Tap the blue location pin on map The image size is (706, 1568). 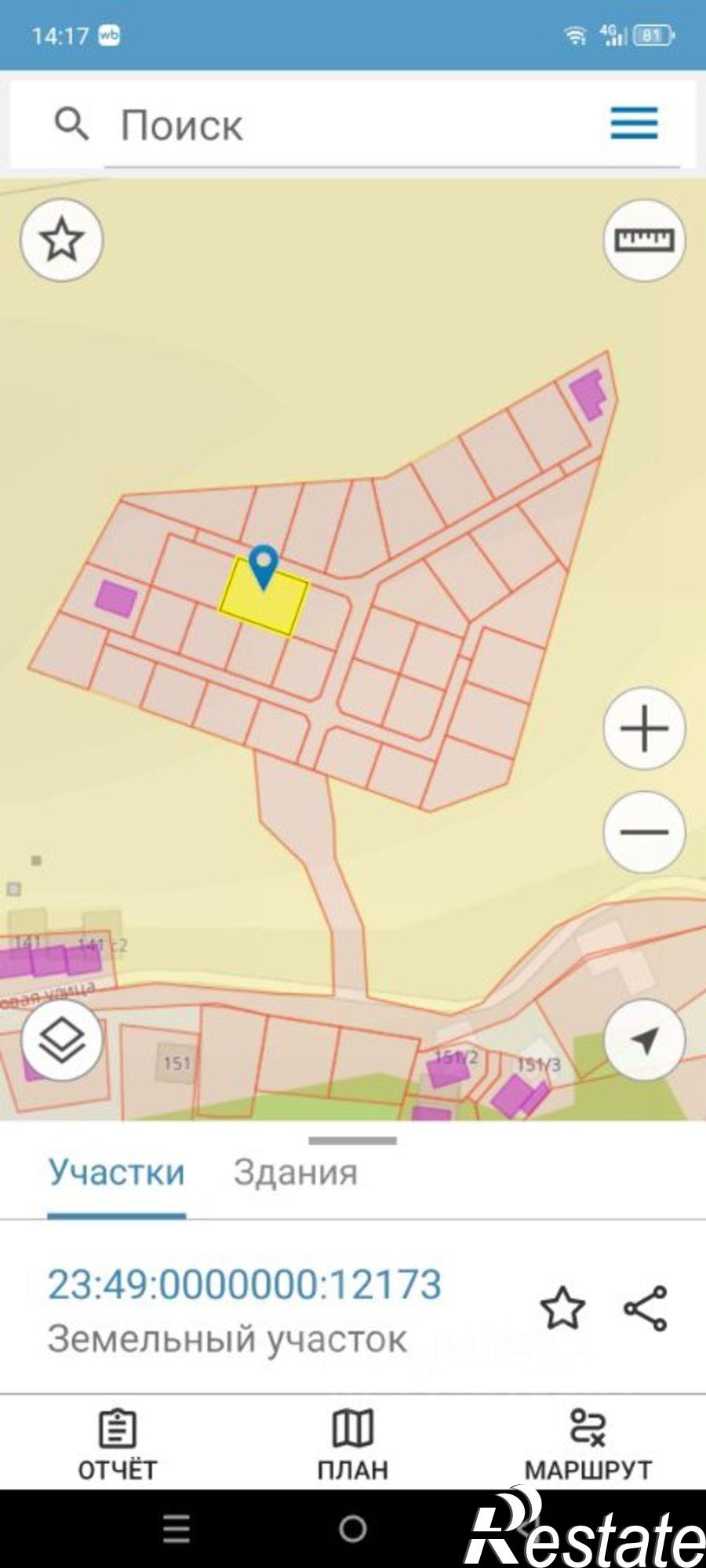264,566
